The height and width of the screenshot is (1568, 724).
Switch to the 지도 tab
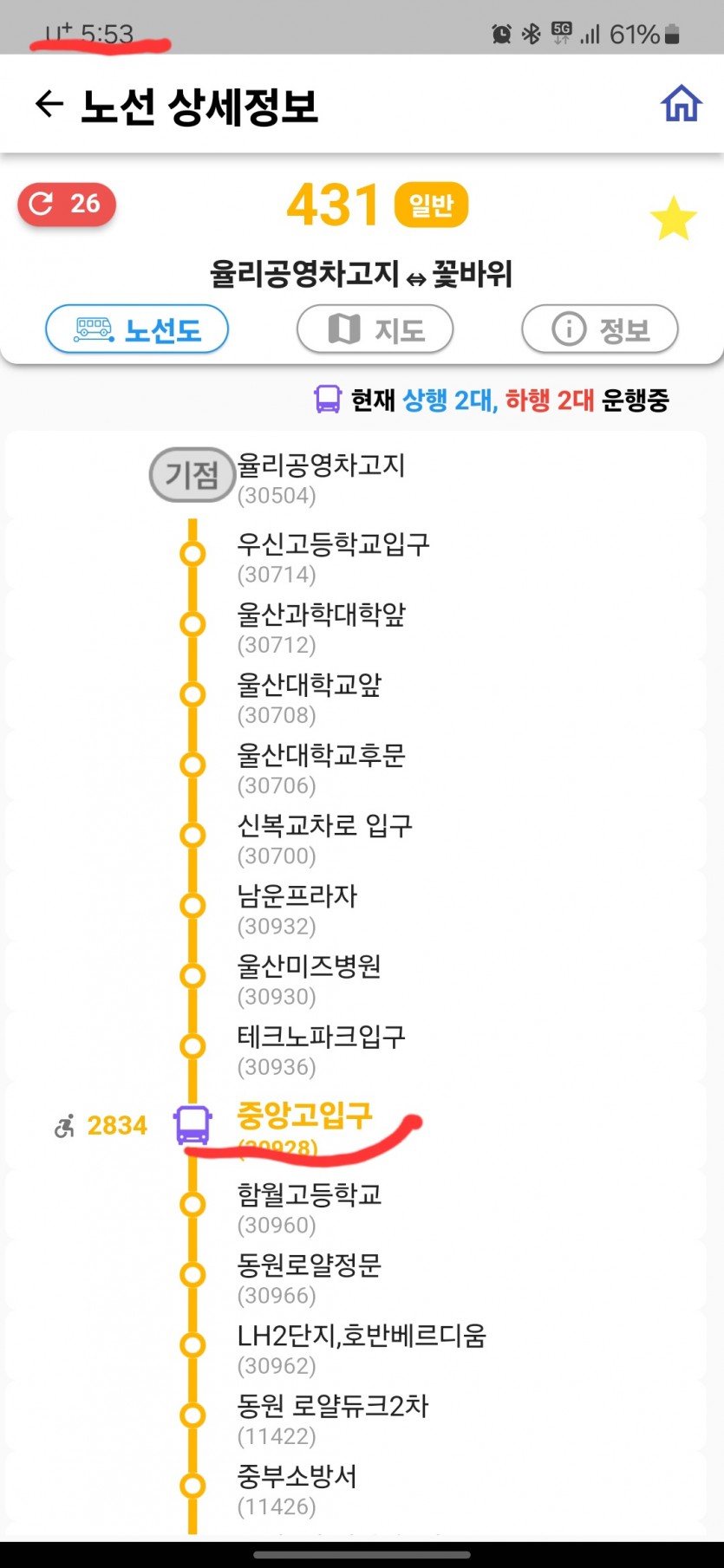[375, 329]
